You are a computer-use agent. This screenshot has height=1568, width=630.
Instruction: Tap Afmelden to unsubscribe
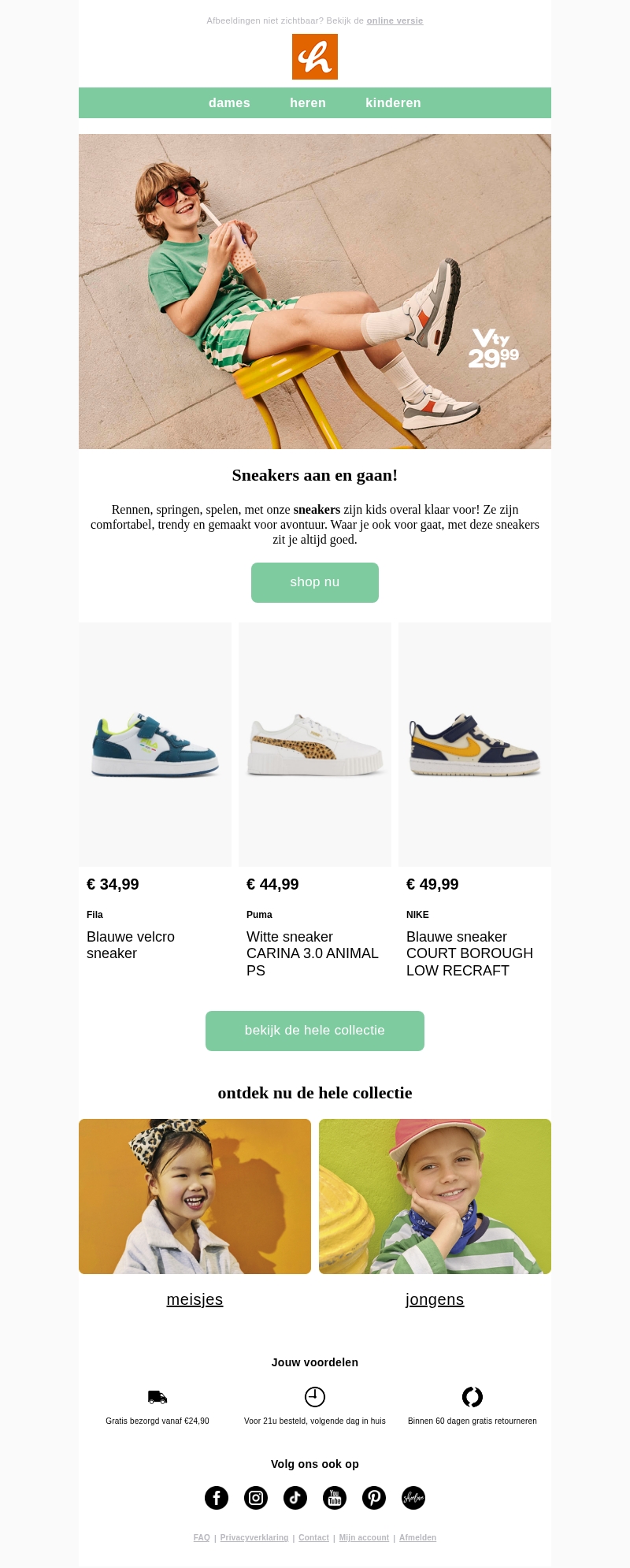[x=417, y=1537]
